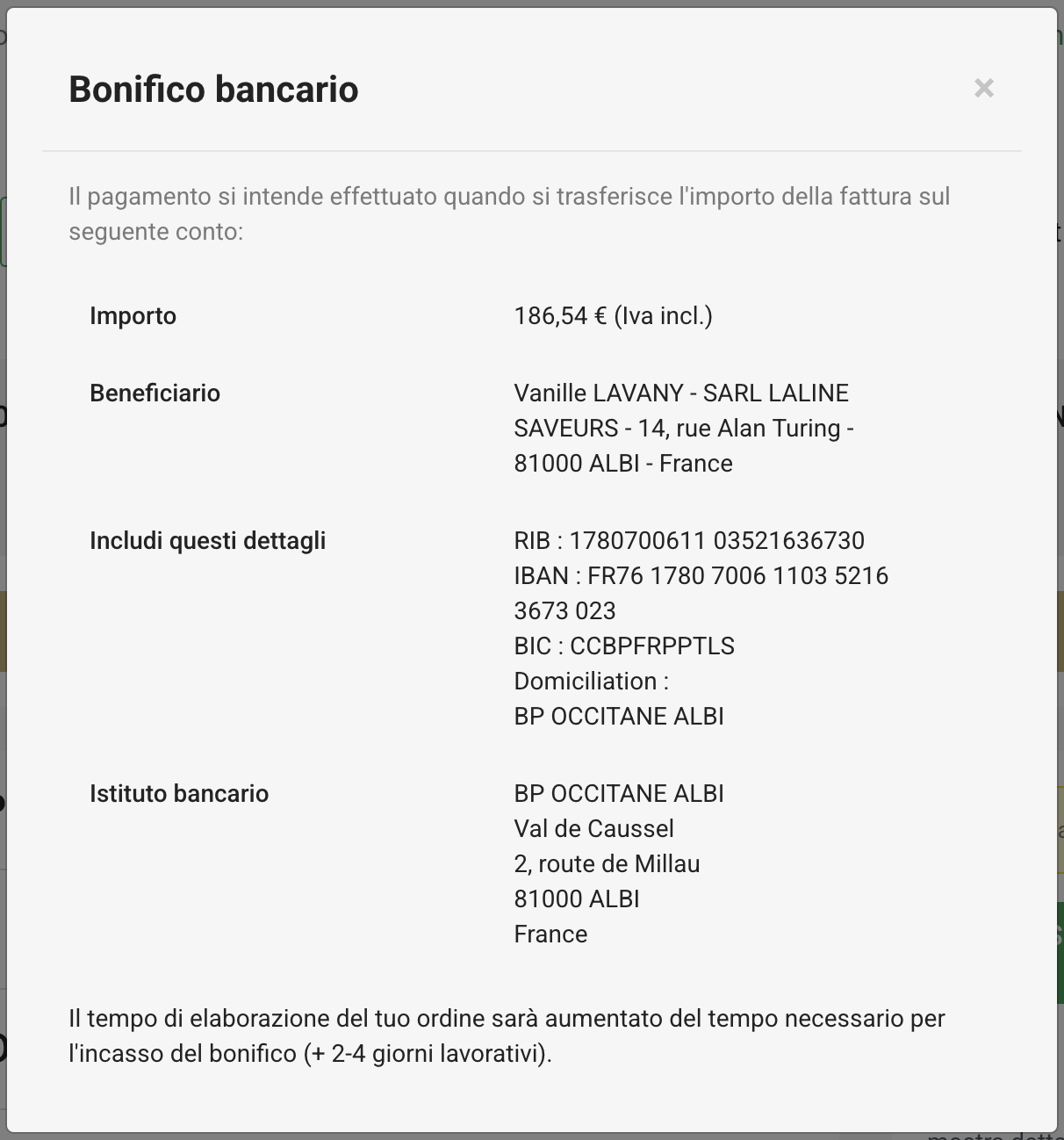This screenshot has width=1064, height=1140.
Task: Select the IBAN starting with FR76
Action: [701, 575]
